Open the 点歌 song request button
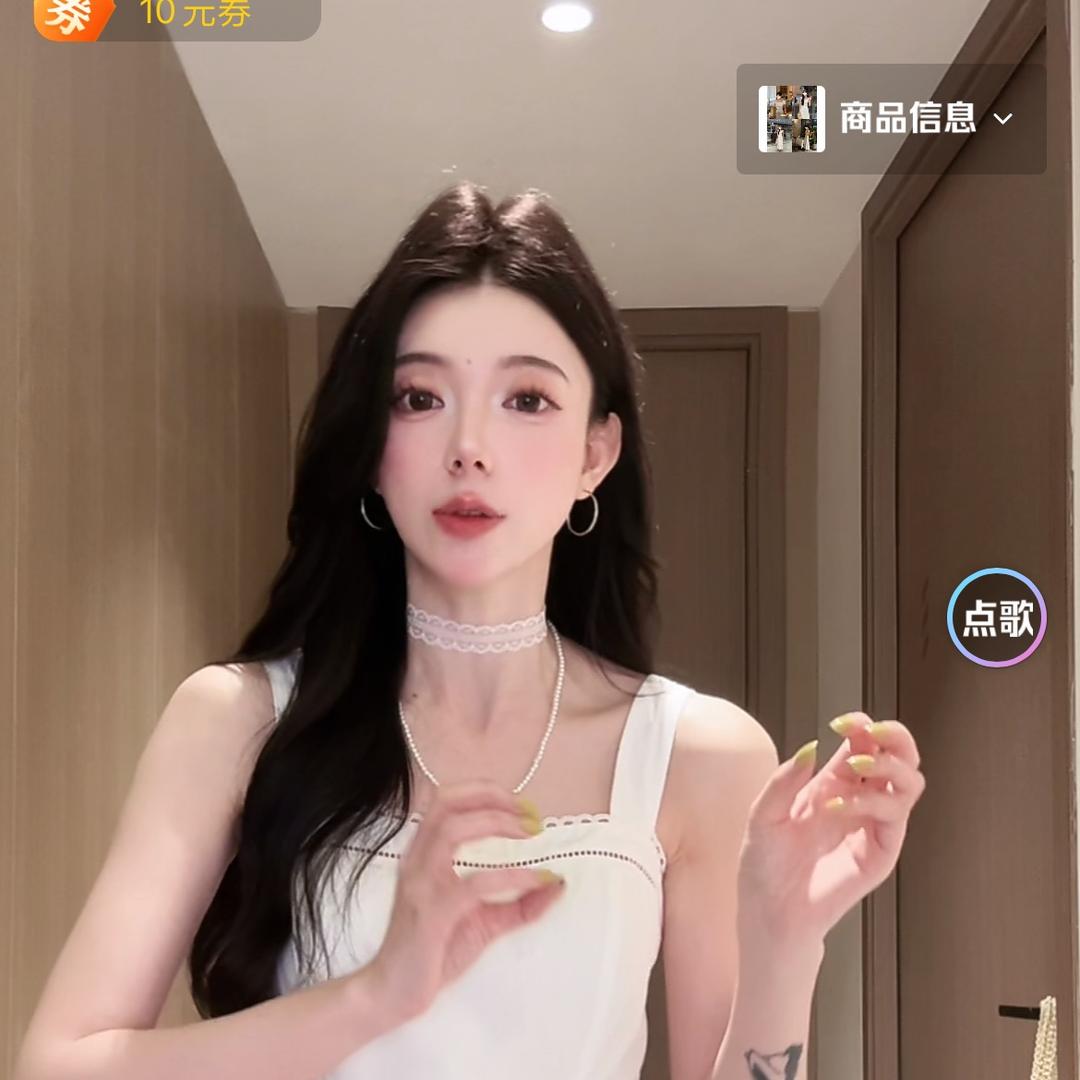1080x1080 pixels. point(996,618)
